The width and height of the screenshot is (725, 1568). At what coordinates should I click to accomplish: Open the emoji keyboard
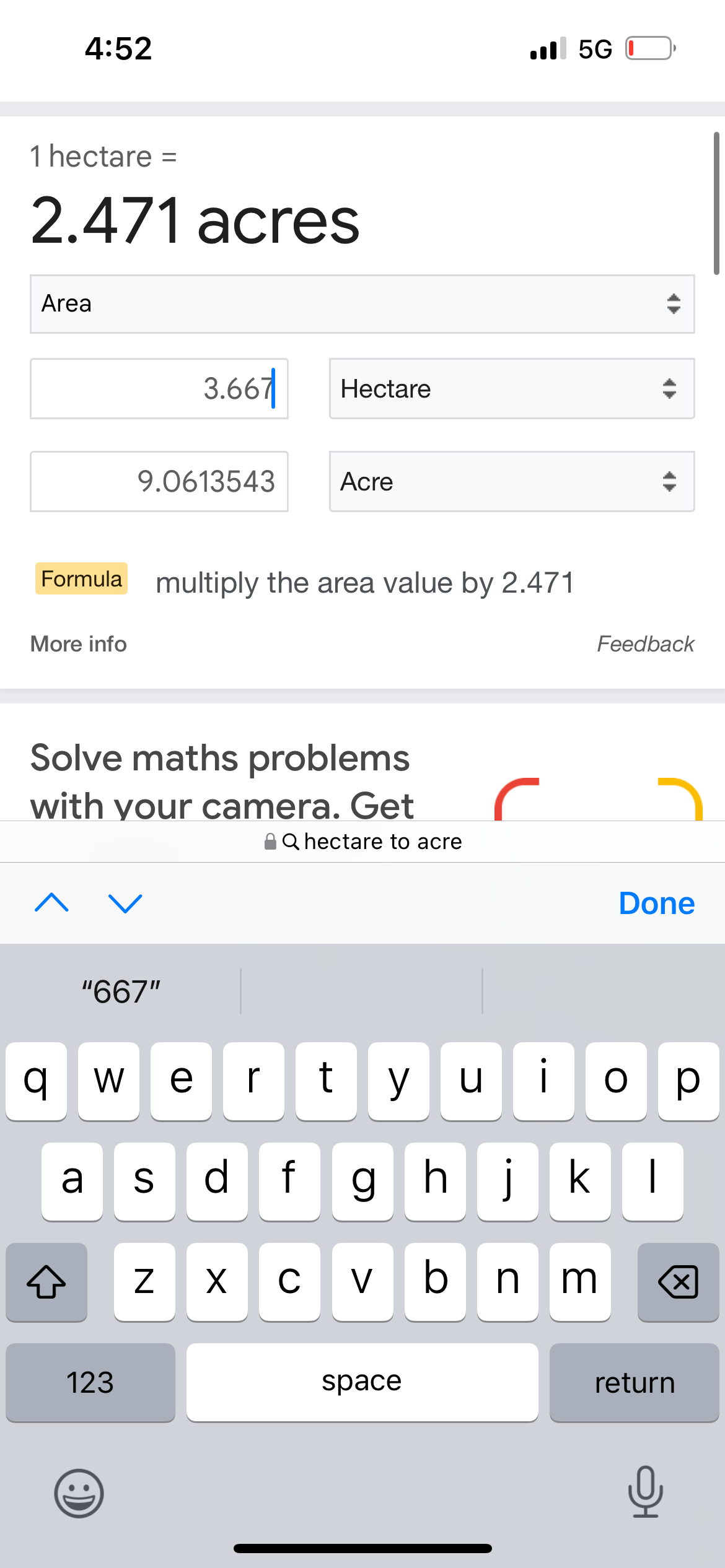point(79,1493)
